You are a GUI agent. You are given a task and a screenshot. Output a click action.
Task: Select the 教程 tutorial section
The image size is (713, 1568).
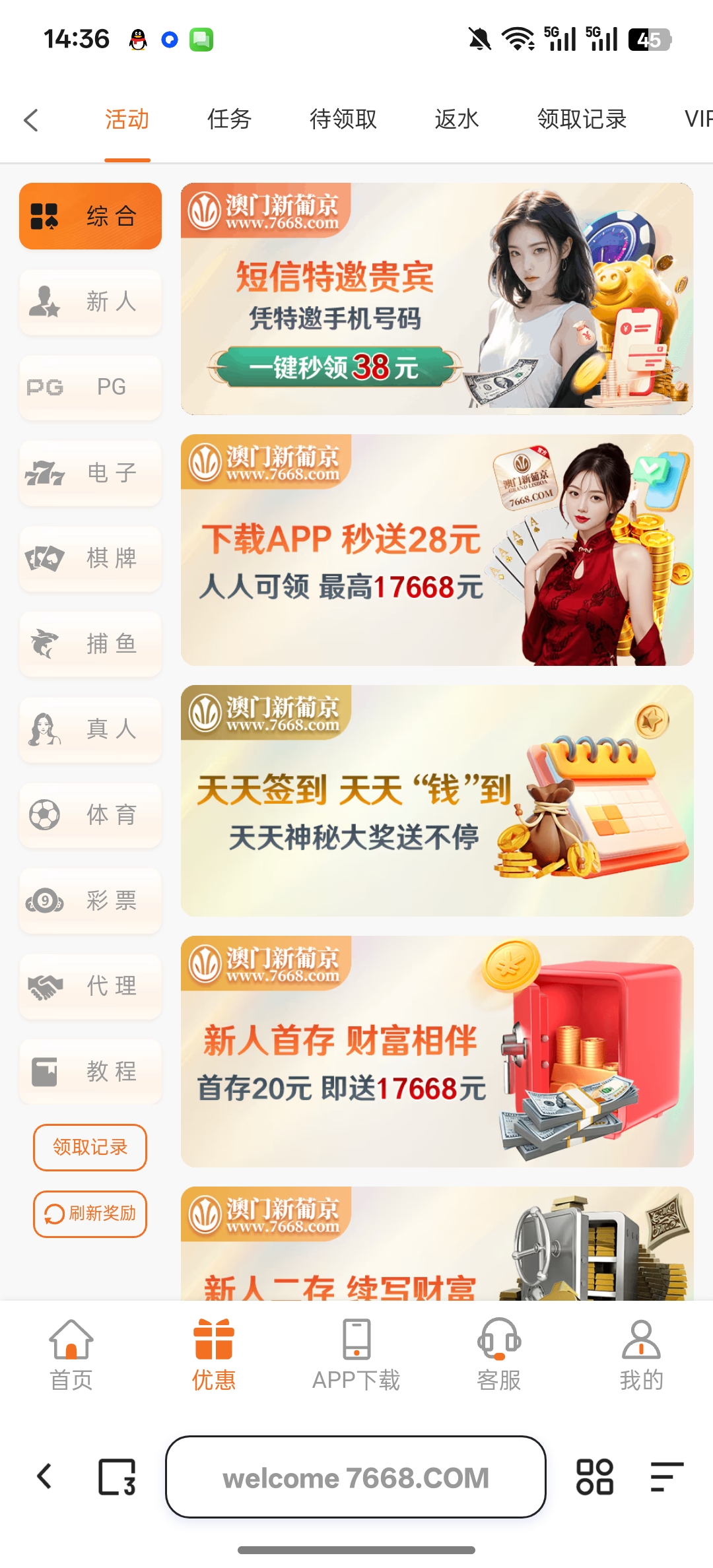pos(90,1072)
